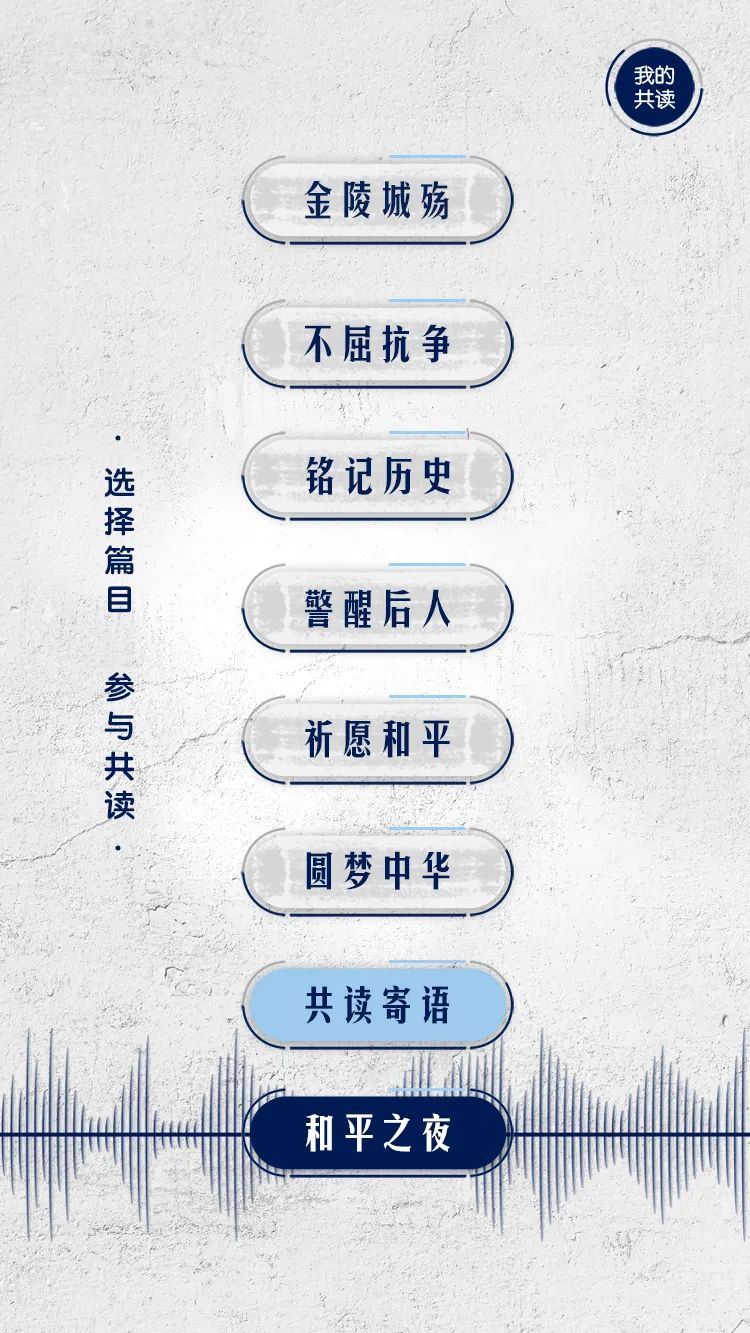Viewport: 750px width, 1333px height.
Task: Select 警醒后人 to read
Action: point(378,609)
